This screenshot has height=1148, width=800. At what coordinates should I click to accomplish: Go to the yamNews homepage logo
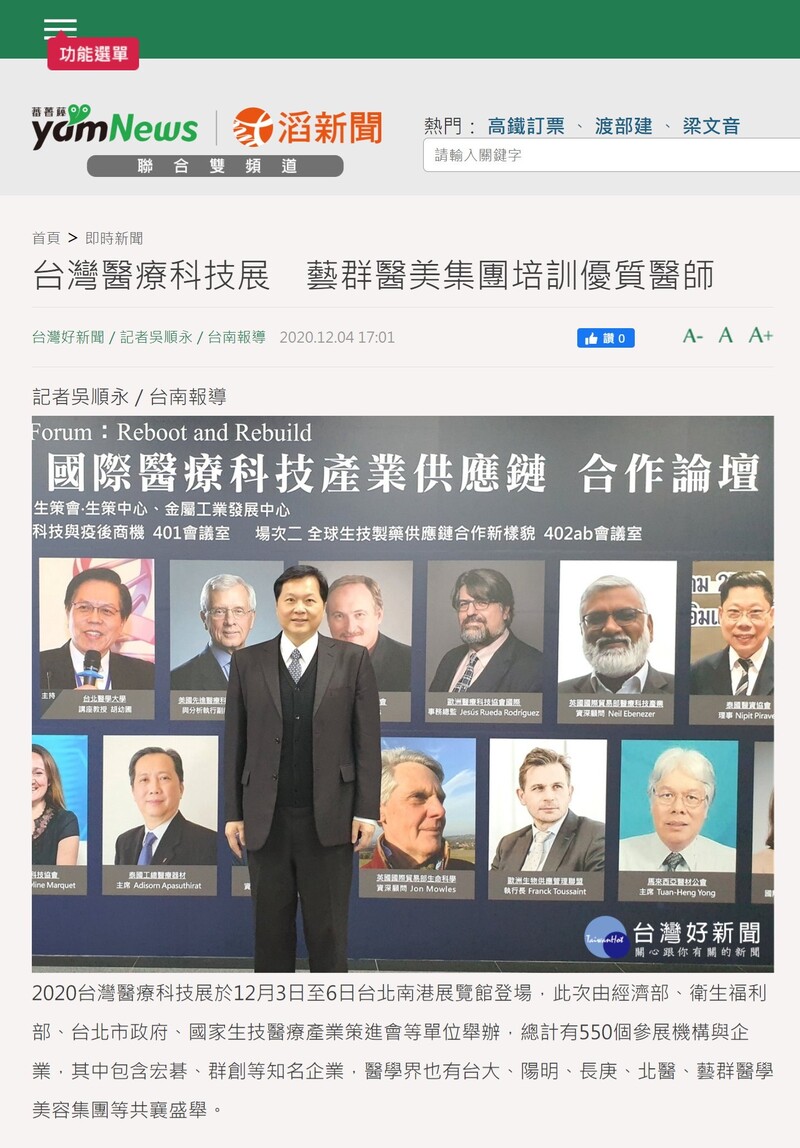pos(114,127)
